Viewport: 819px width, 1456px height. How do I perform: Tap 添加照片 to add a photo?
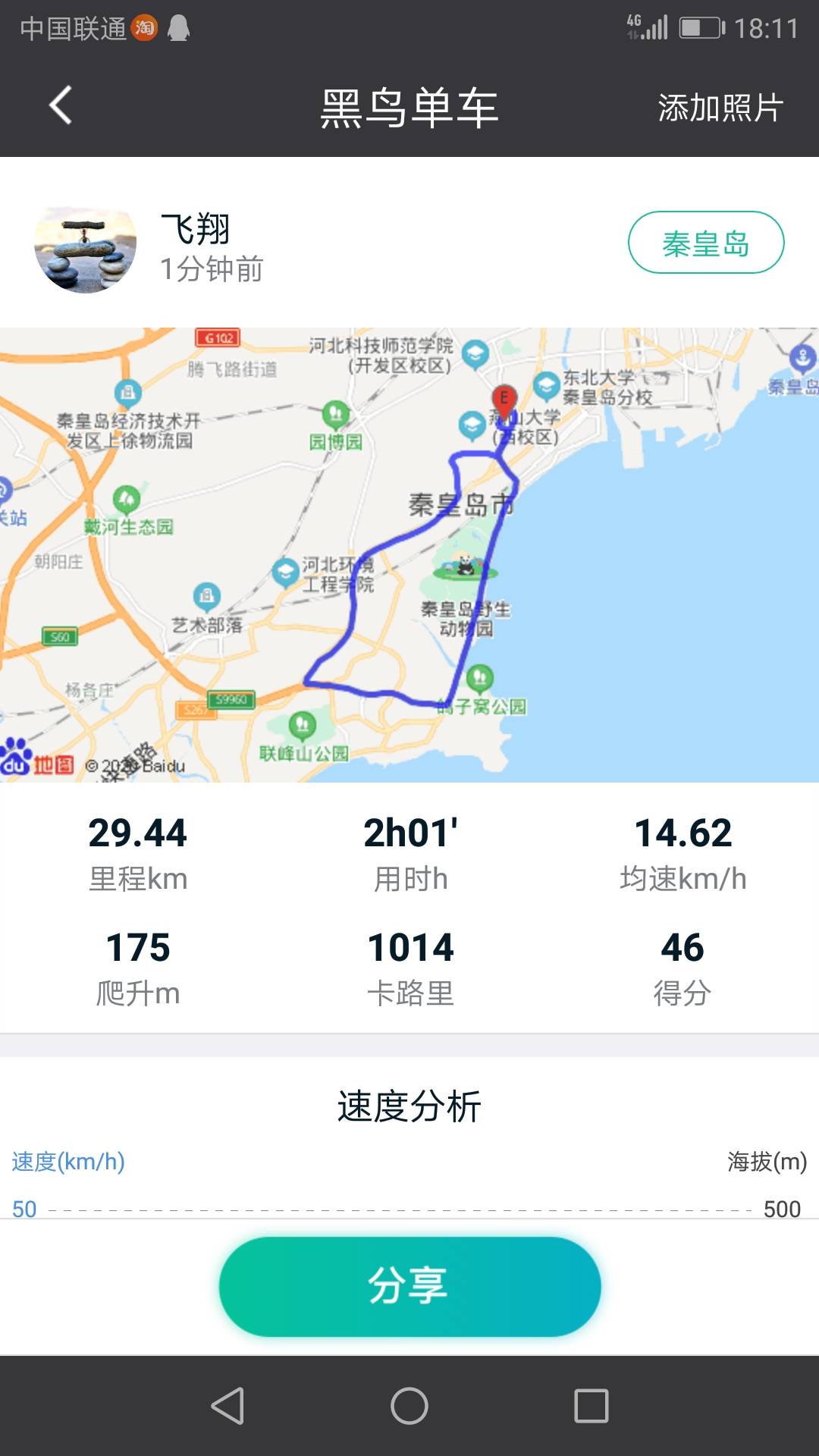click(x=720, y=108)
